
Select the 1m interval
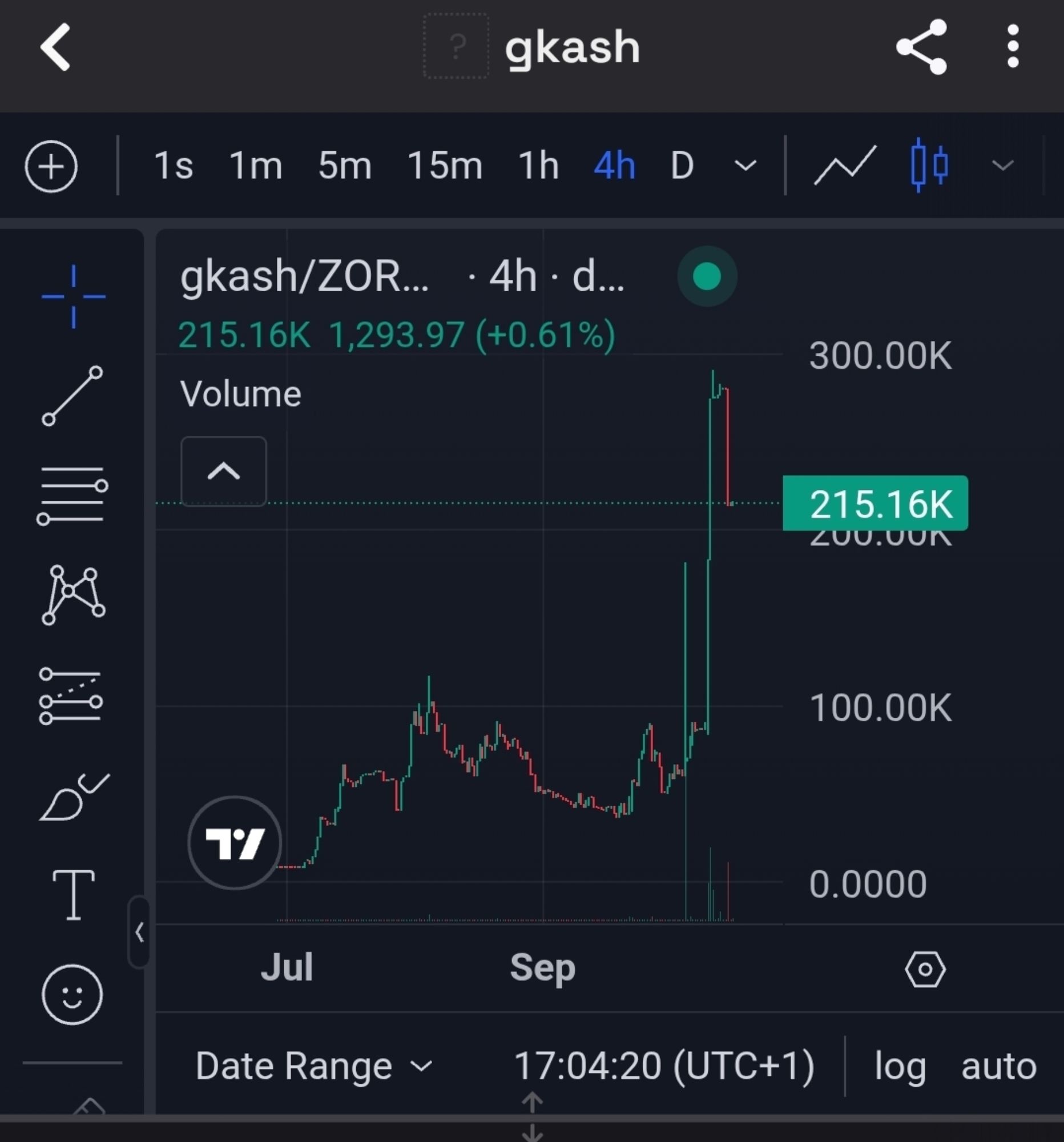pyautogui.click(x=256, y=167)
